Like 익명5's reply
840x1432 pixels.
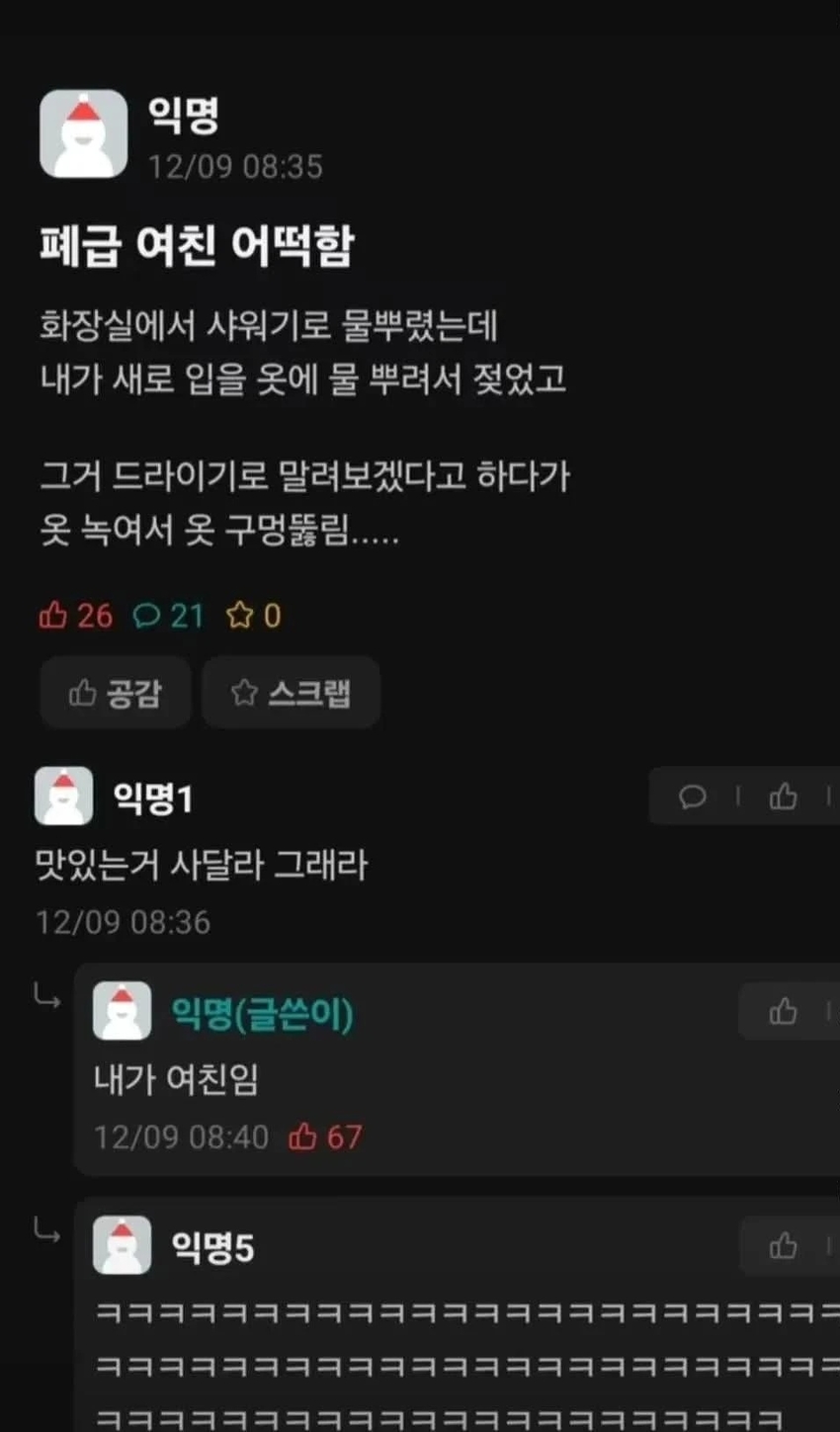783,1246
